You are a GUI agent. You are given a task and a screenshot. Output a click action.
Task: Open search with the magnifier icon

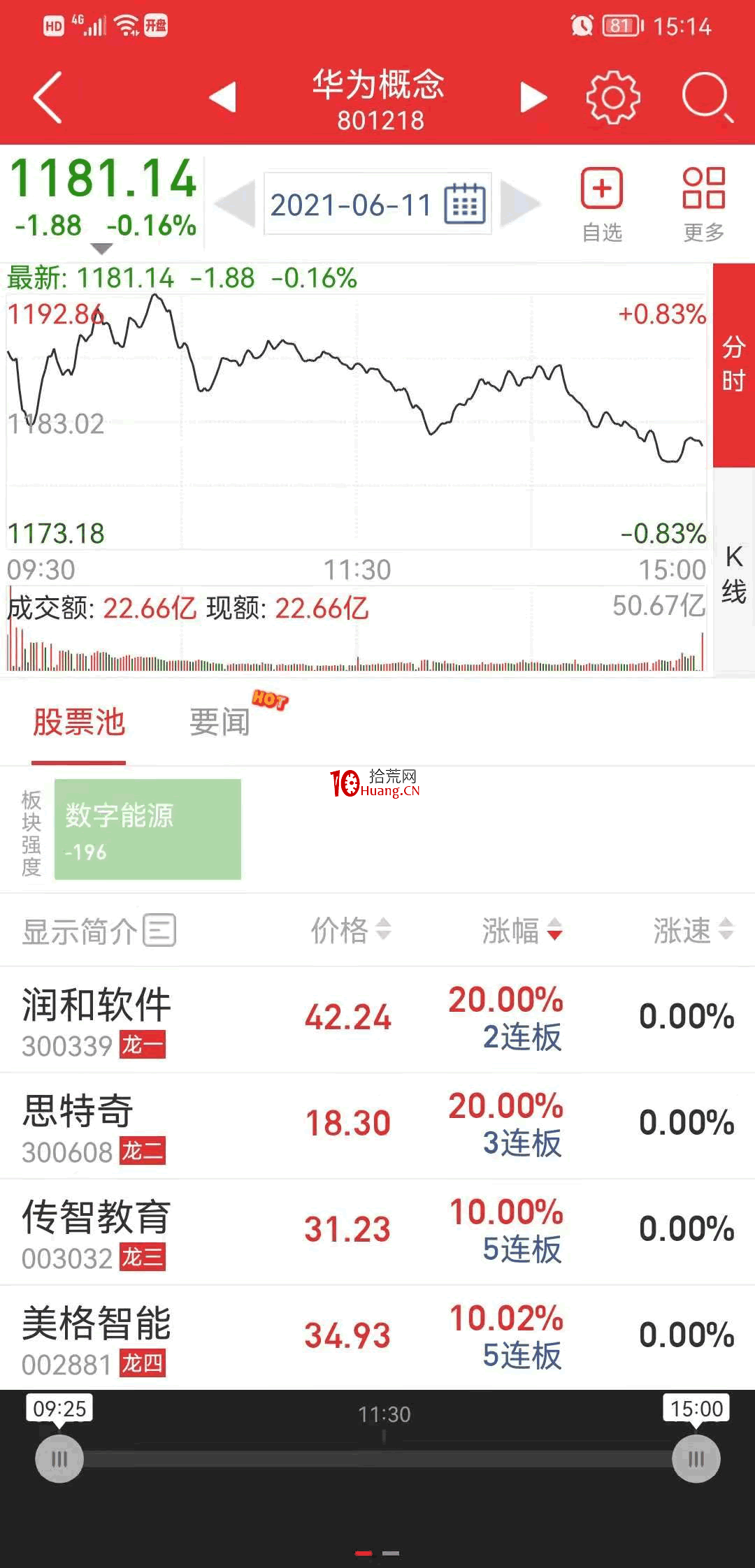coord(706,98)
